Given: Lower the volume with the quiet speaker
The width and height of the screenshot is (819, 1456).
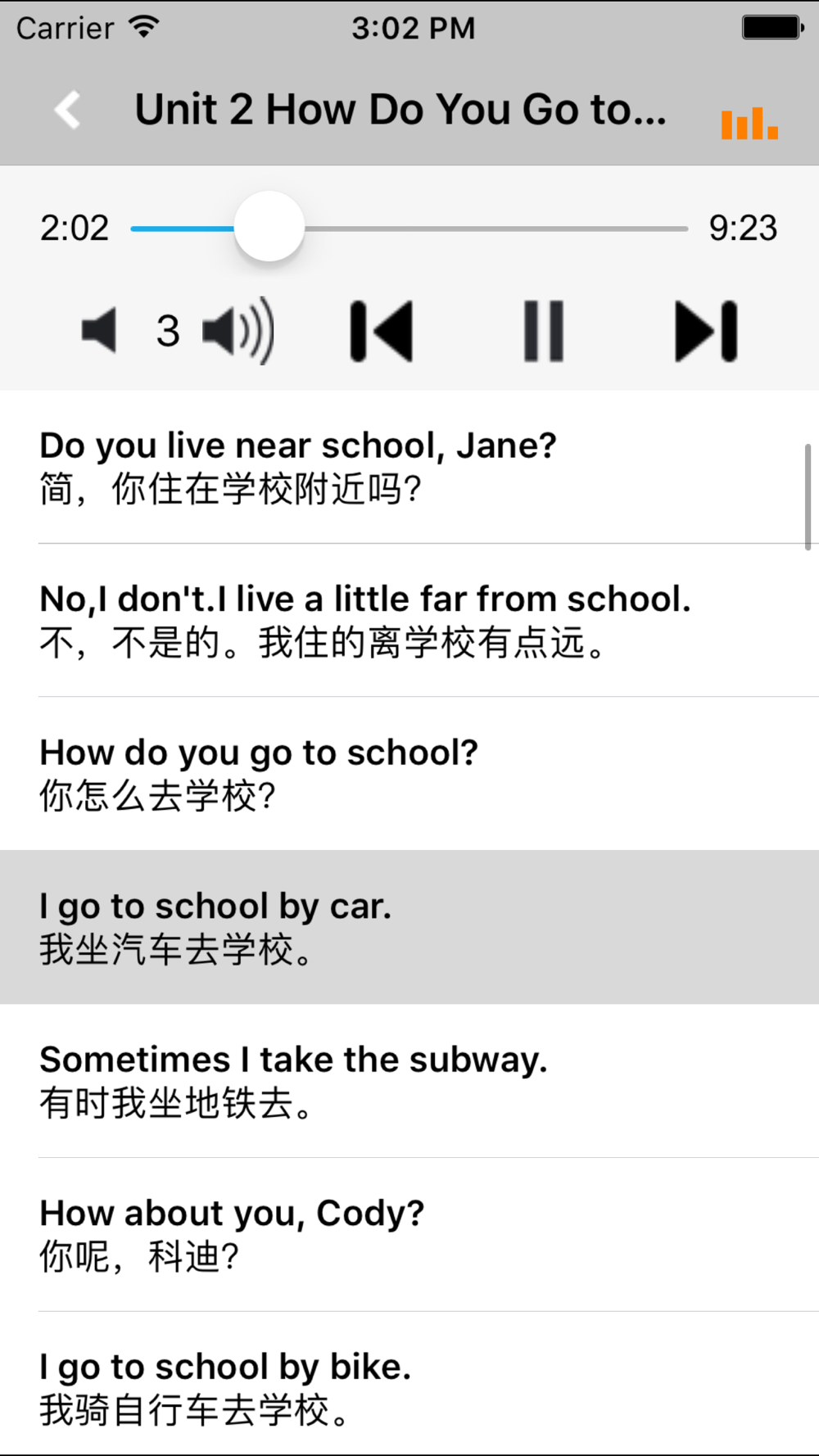Looking at the screenshot, I should point(99,331).
